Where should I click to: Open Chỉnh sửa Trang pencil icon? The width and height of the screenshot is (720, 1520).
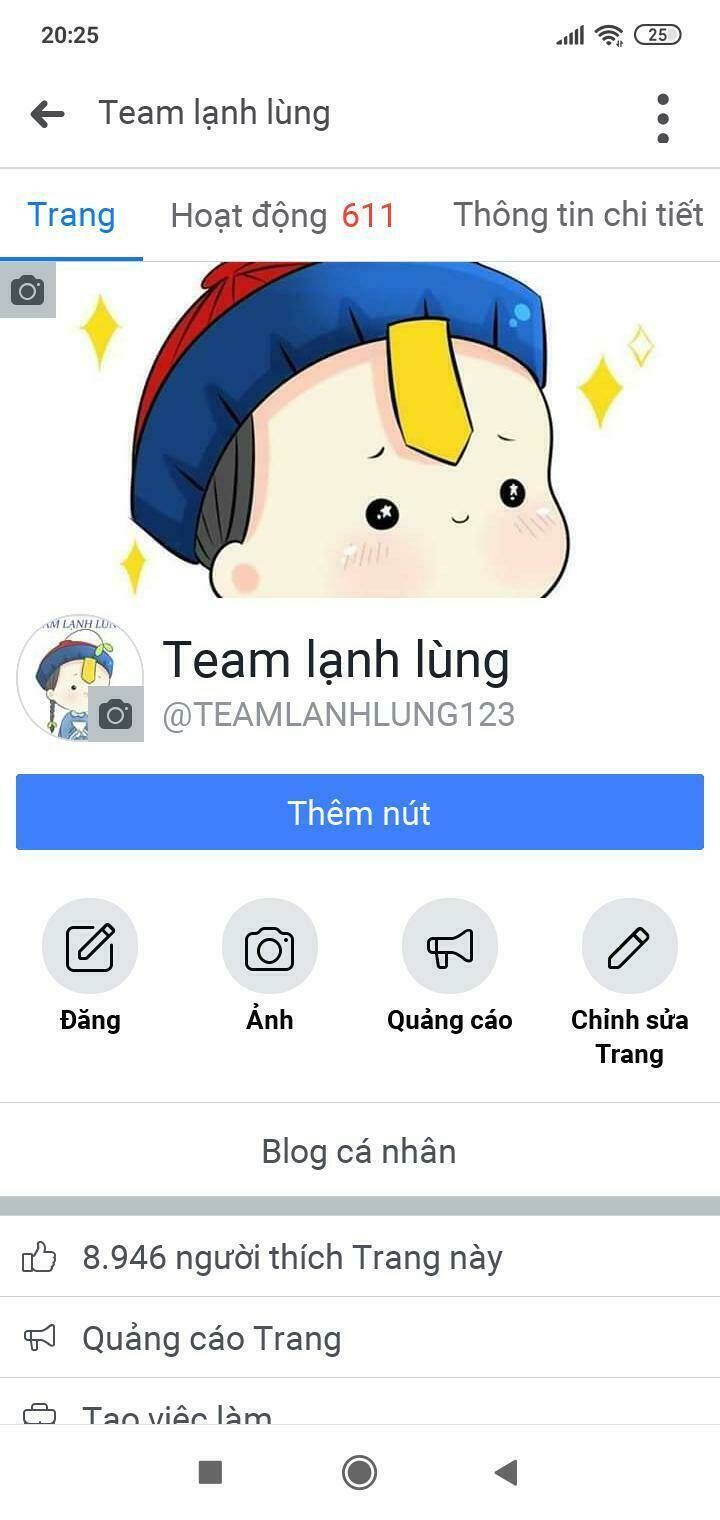(x=630, y=945)
